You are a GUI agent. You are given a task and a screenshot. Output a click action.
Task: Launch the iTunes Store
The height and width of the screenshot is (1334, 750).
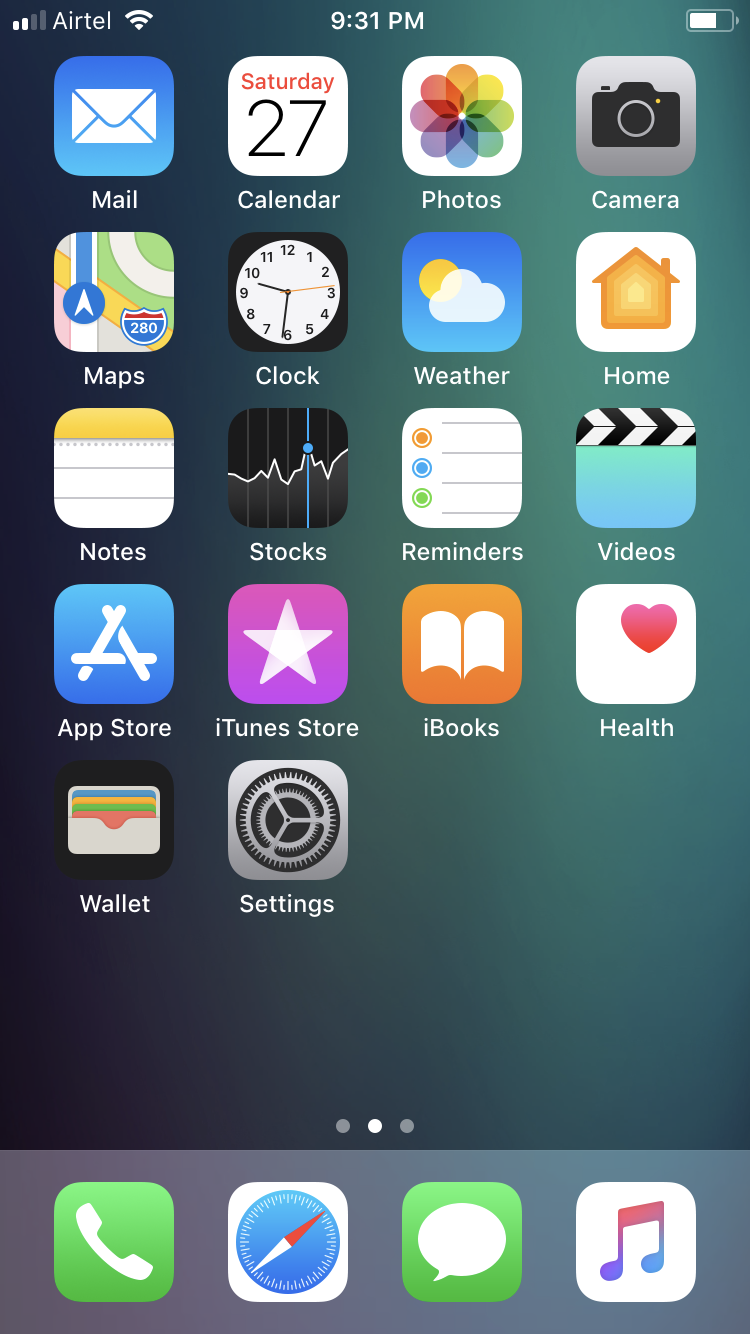[x=288, y=644]
